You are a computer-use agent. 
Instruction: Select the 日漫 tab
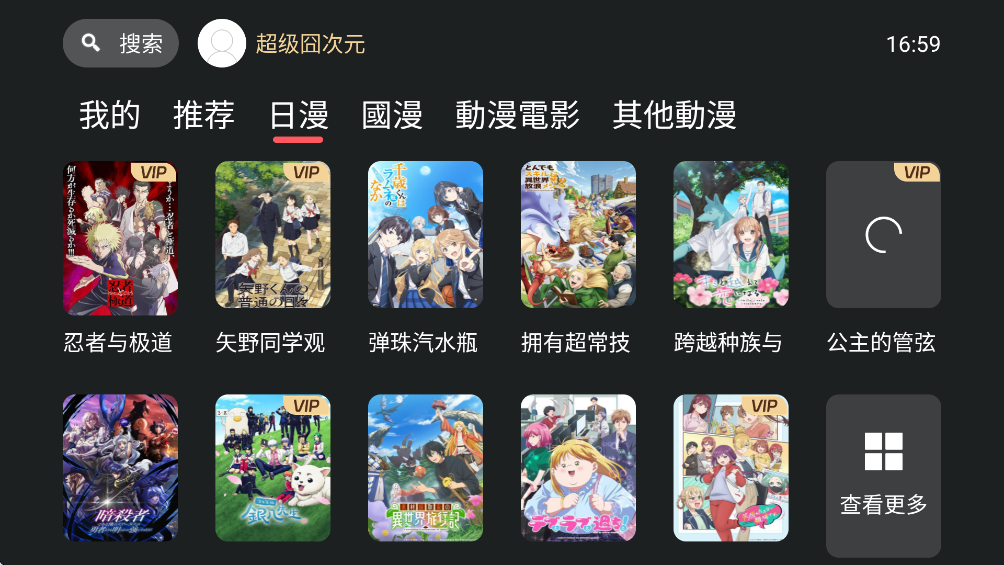pos(298,115)
